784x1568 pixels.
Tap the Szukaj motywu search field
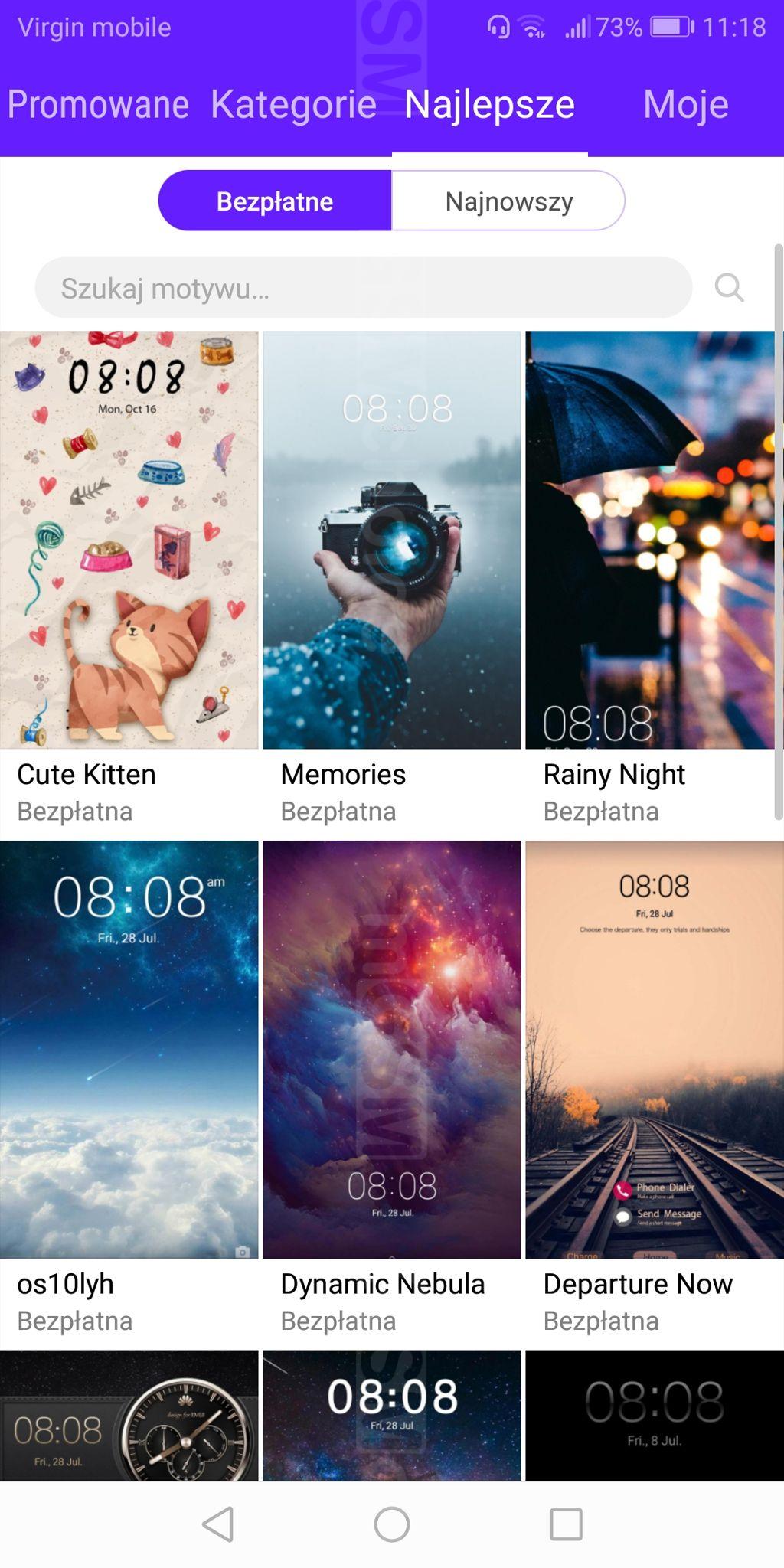(x=363, y=288)
